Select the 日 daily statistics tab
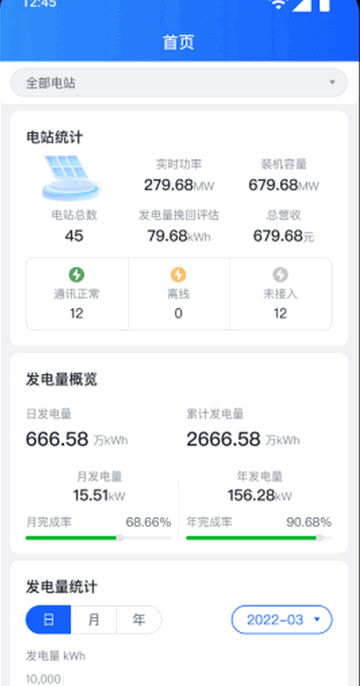The height and width of the screenshot is (686, 360). click(49, 620)
